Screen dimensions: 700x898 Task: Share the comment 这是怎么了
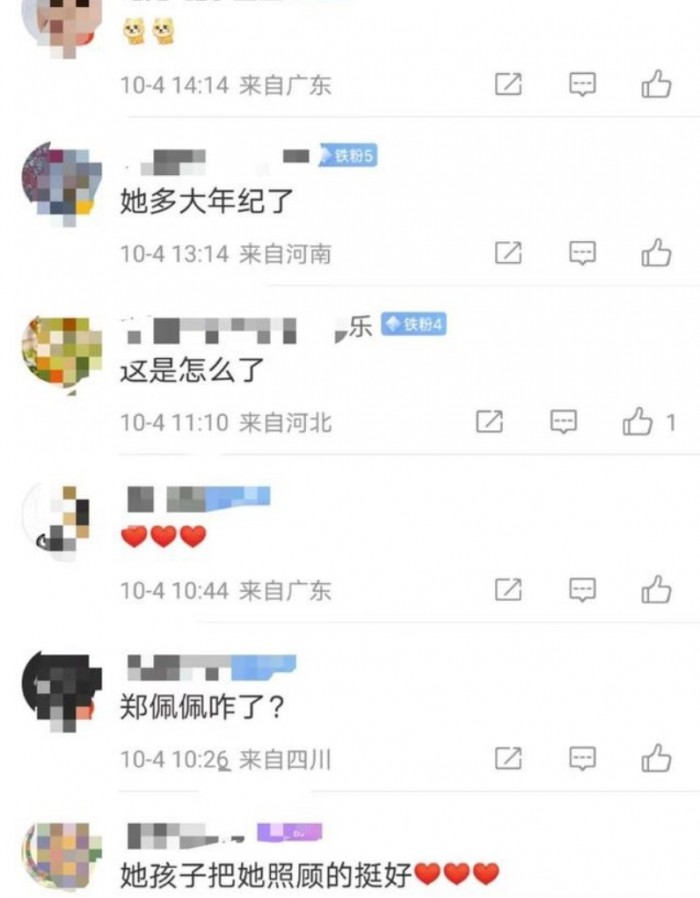pos(489,422)
